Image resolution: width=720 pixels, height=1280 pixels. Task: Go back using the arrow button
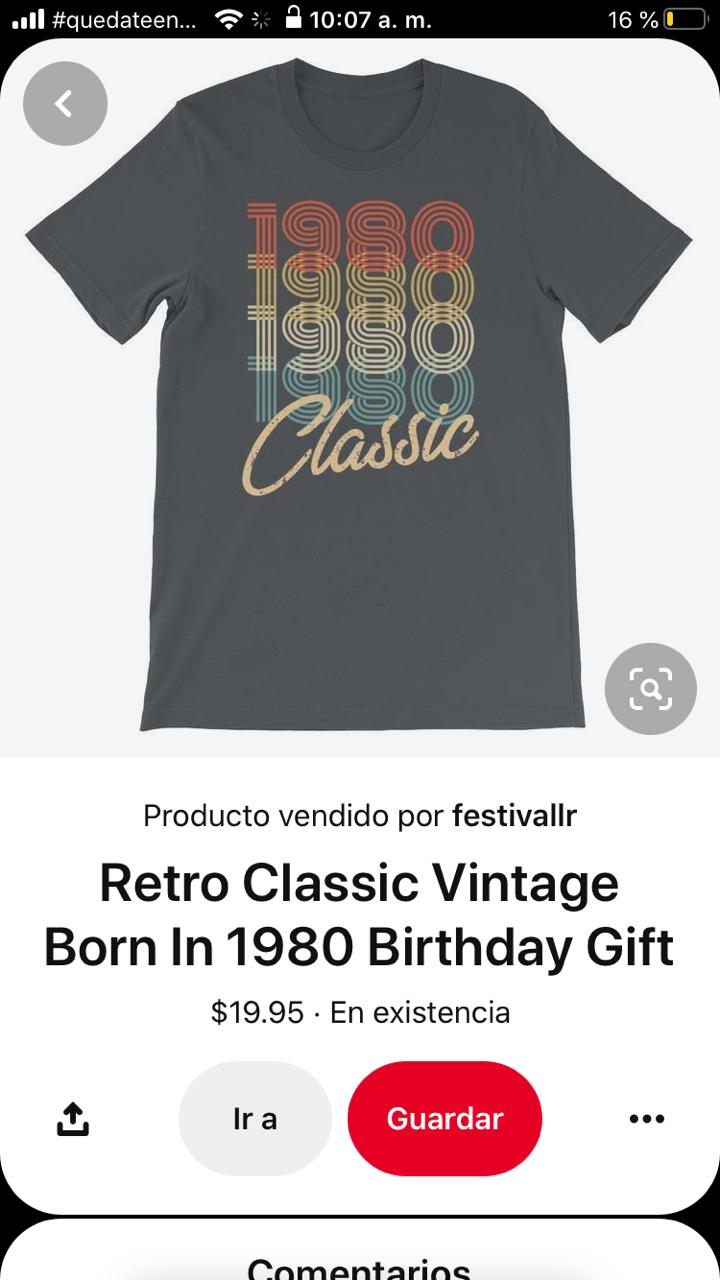(x=65, y=103)
